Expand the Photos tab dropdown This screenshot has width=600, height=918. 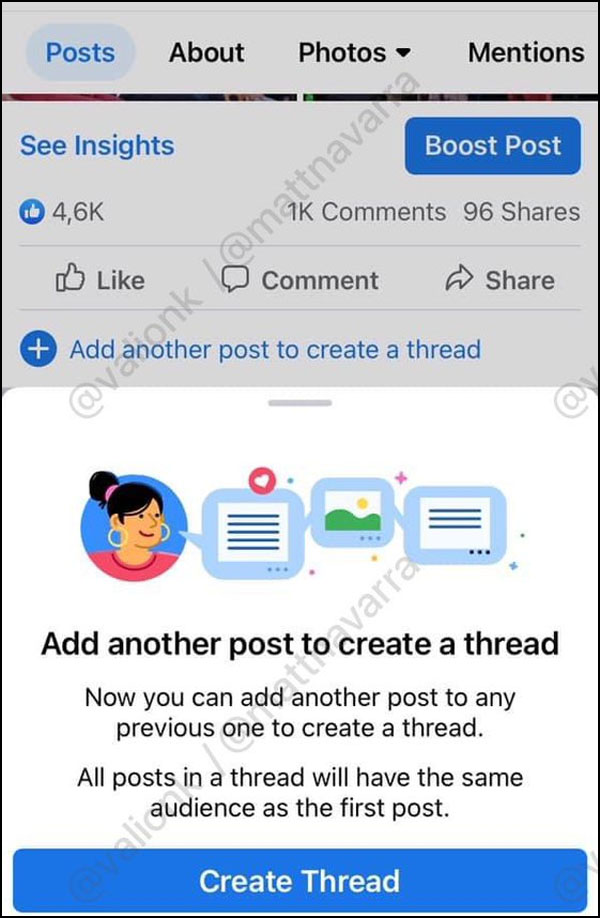tap(355, 52)
